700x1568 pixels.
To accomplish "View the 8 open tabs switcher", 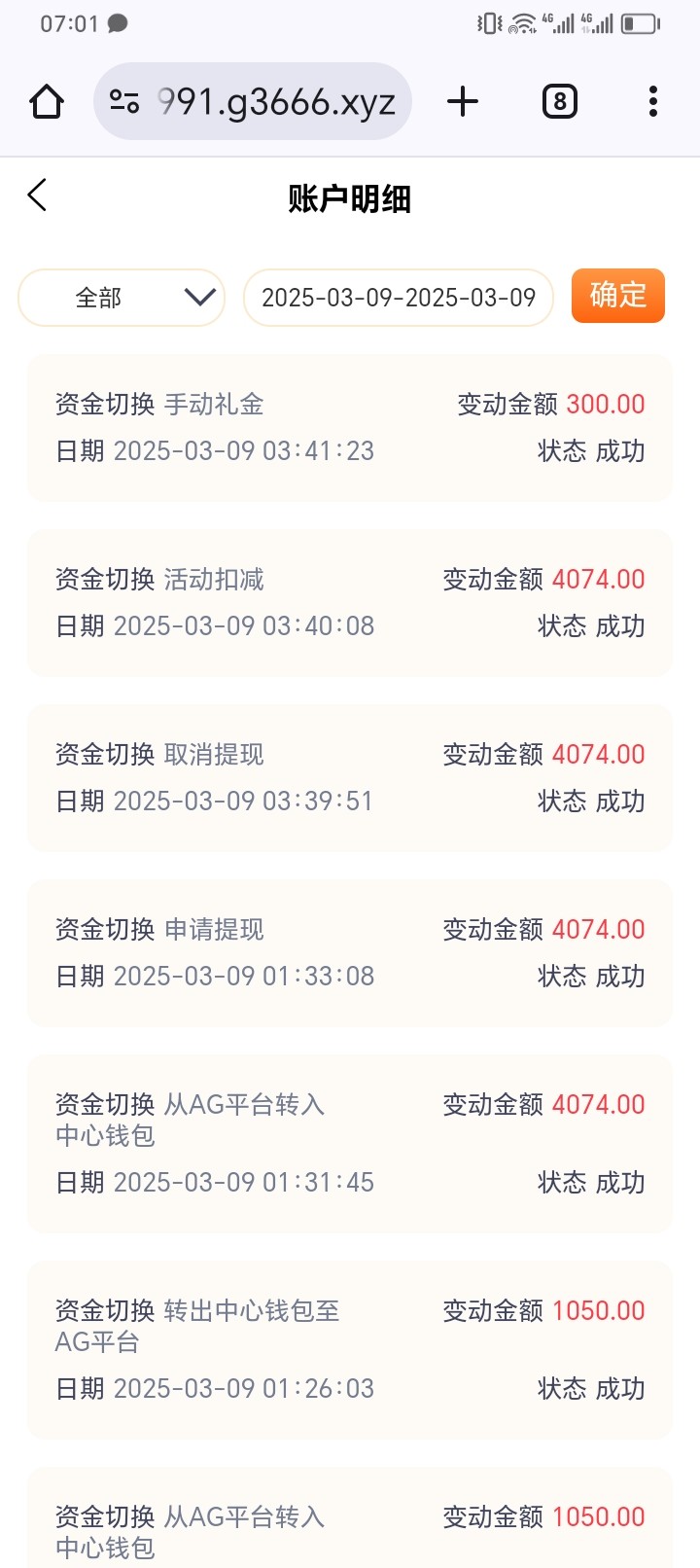I will click(x=559, y=101).
